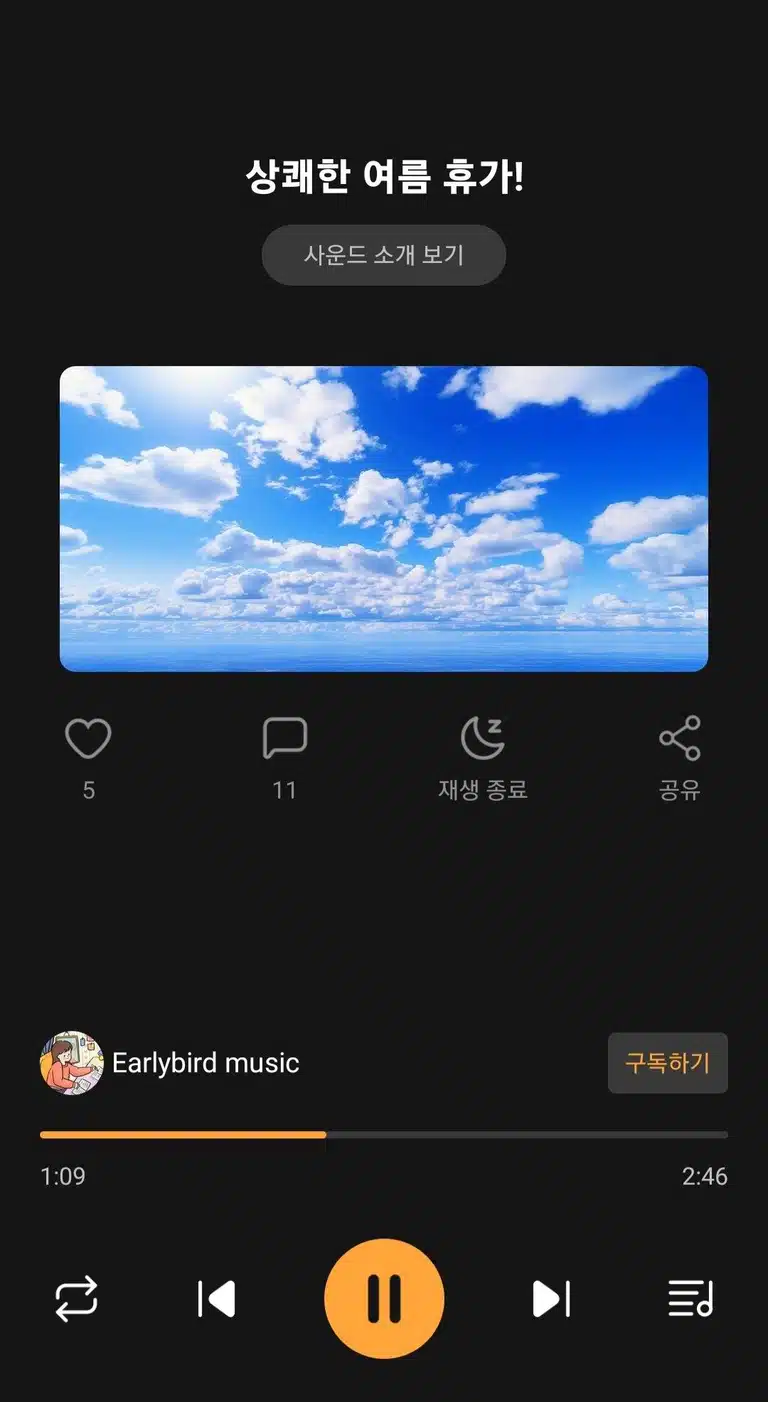Toggle the repeat mode icon
This screenshot has height=1402, width=768.
pos(76,1299)
